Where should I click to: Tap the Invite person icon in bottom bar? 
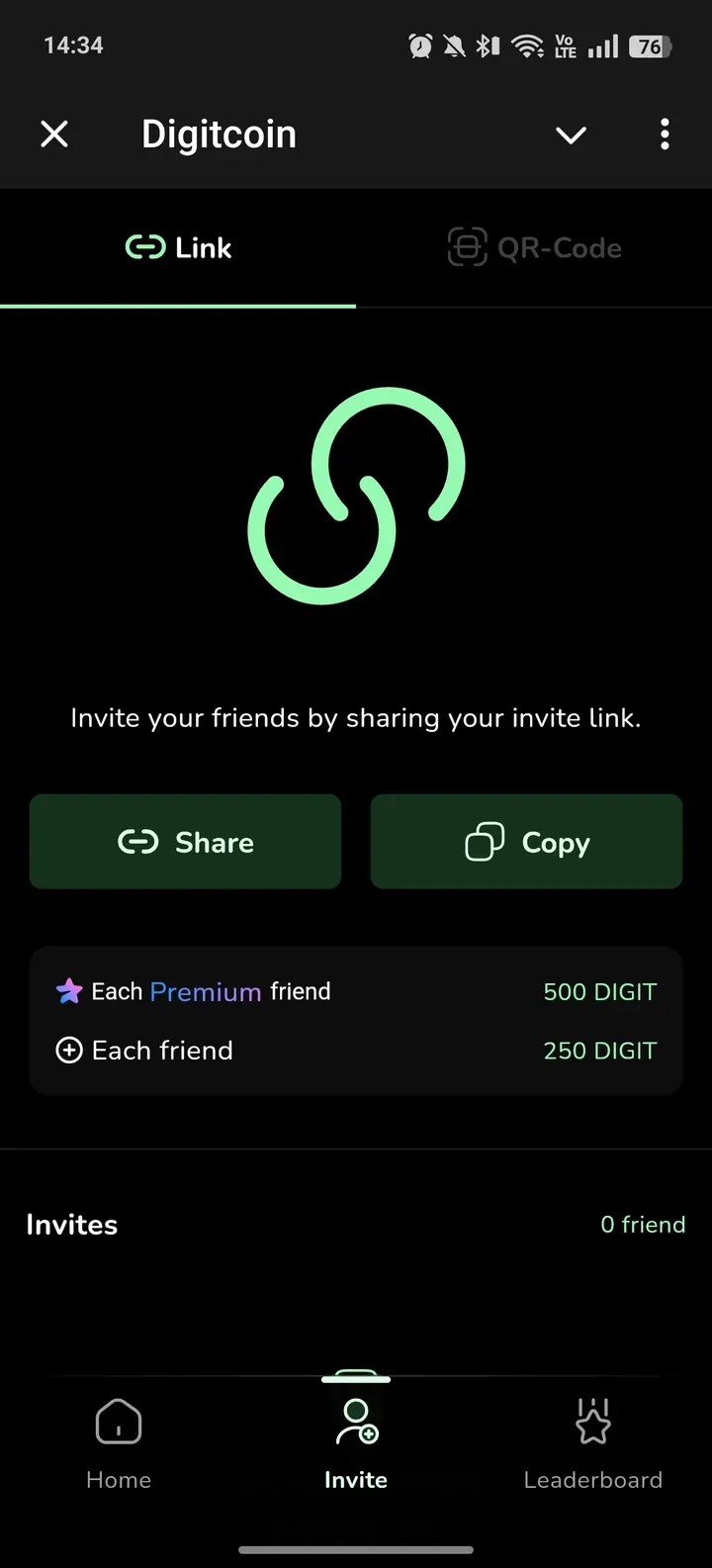coord(356,1421)
